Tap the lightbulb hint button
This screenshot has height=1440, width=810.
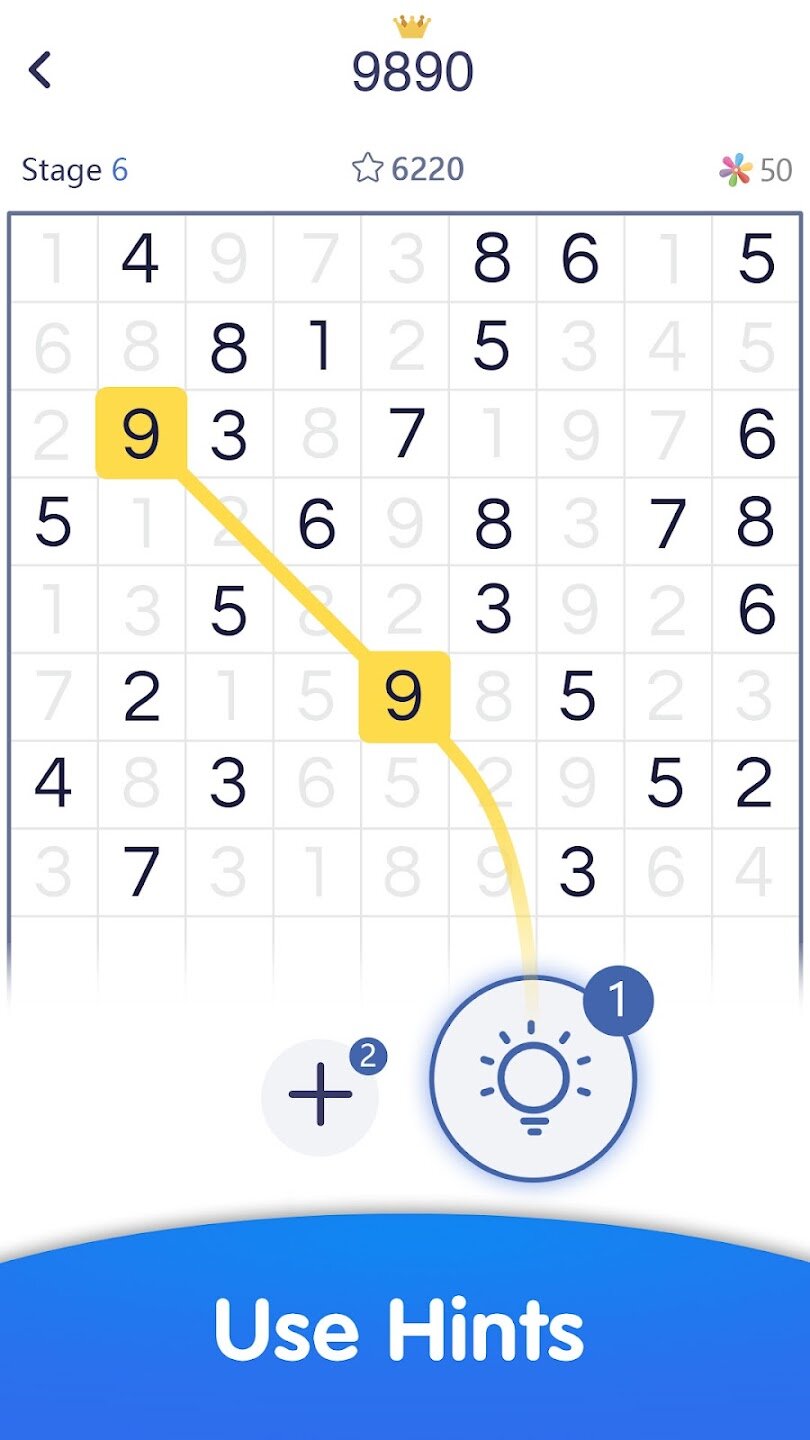pos(533,1079)
